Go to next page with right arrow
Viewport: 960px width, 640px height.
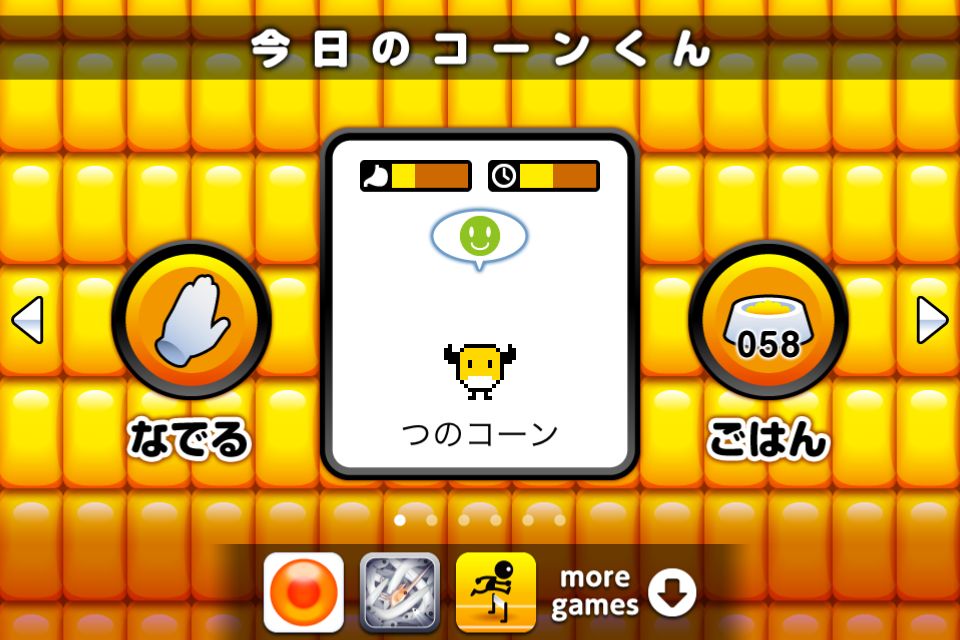pos(932,320)
